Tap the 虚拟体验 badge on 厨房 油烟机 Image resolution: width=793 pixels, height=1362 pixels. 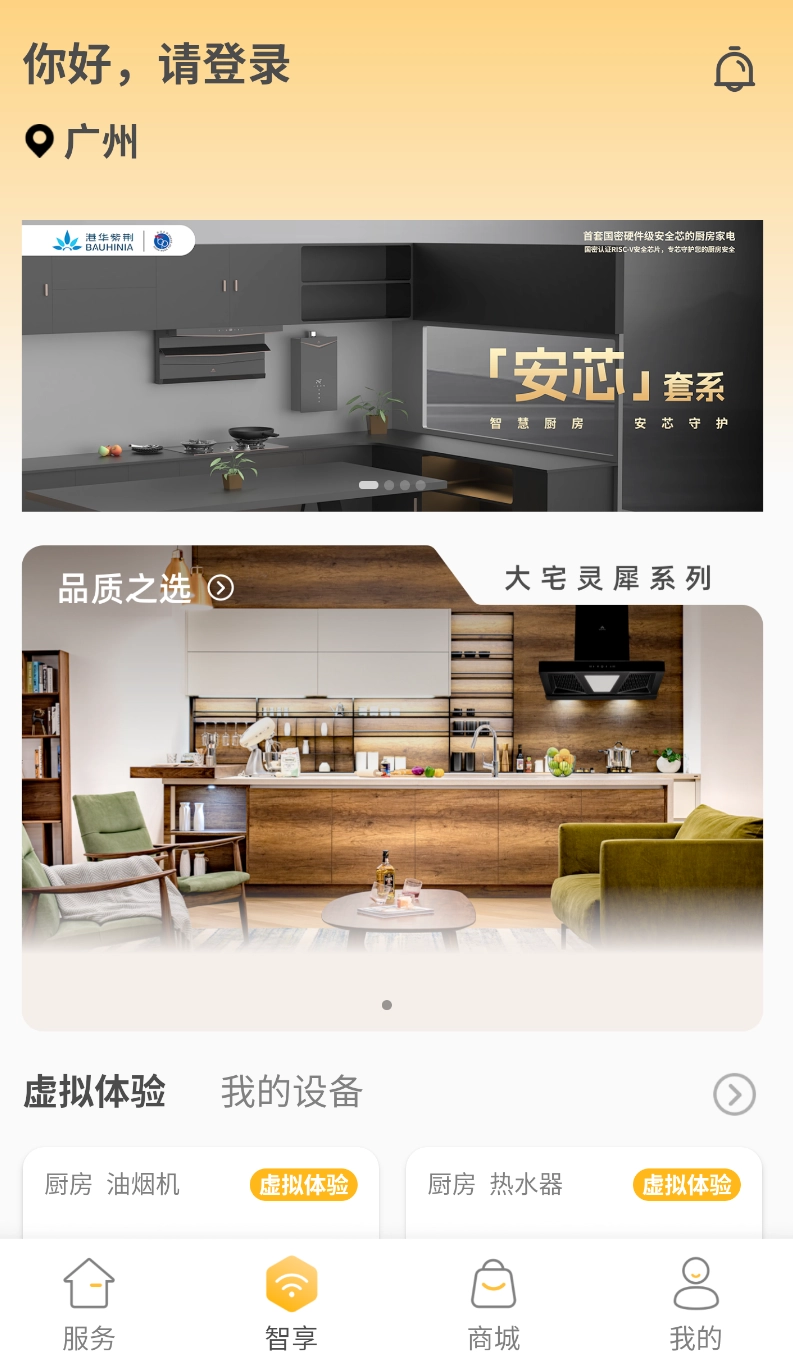pyautogui.click(x=303, y=1185)
